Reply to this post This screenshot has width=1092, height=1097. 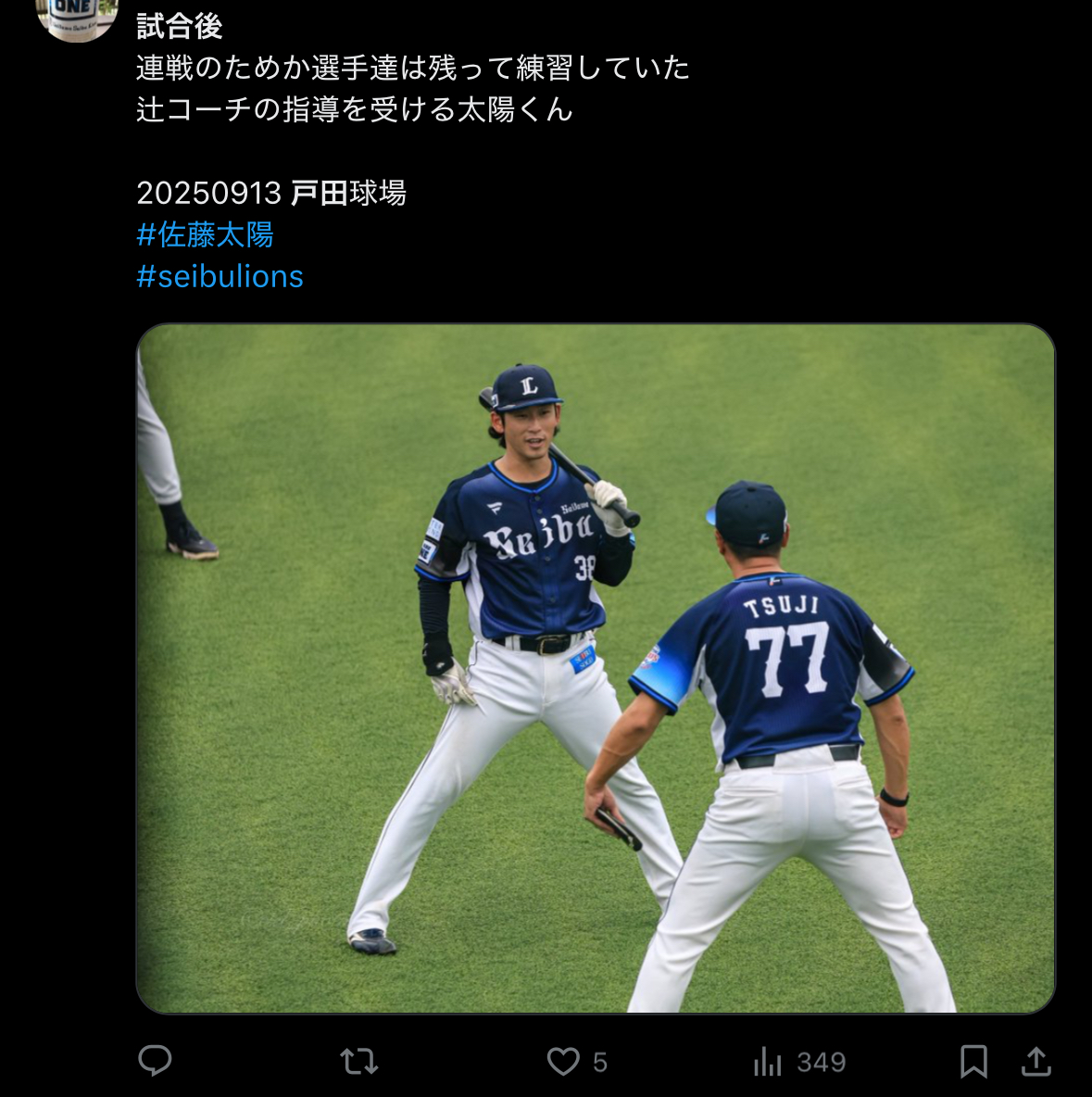(155, 1061)
